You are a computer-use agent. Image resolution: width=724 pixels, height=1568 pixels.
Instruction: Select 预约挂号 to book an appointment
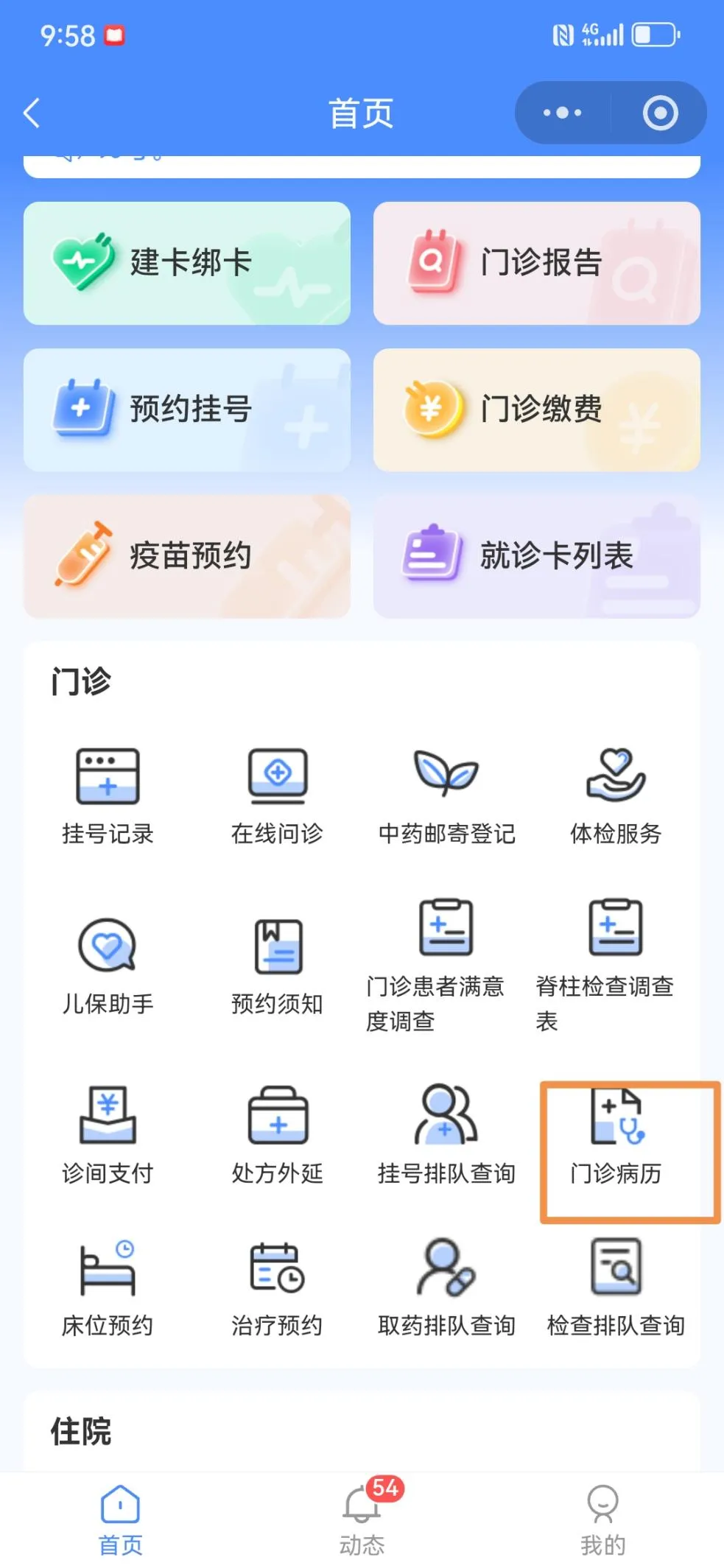coord(187,409)
